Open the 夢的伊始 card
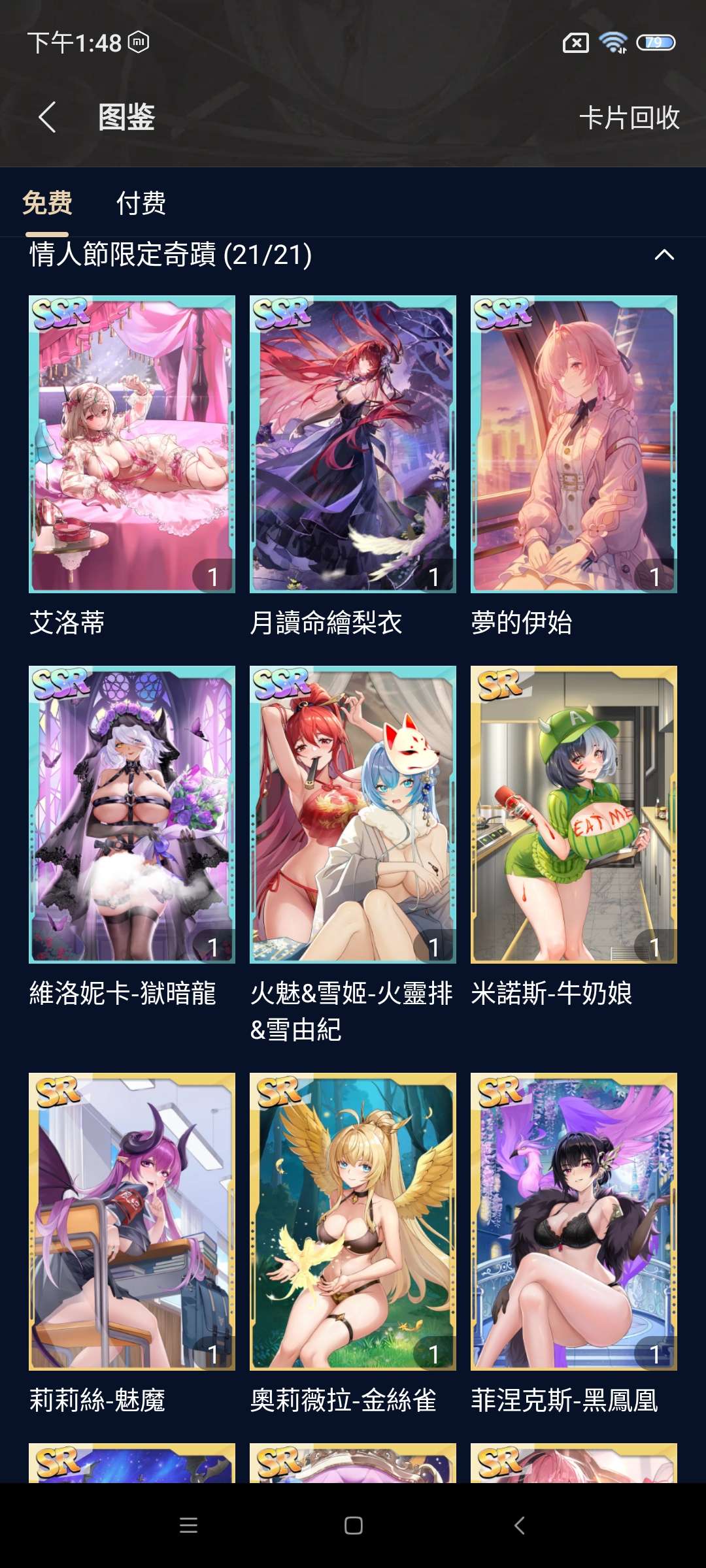The width and height of the screenshot is (706, 1568). click(x=574, y=444)
